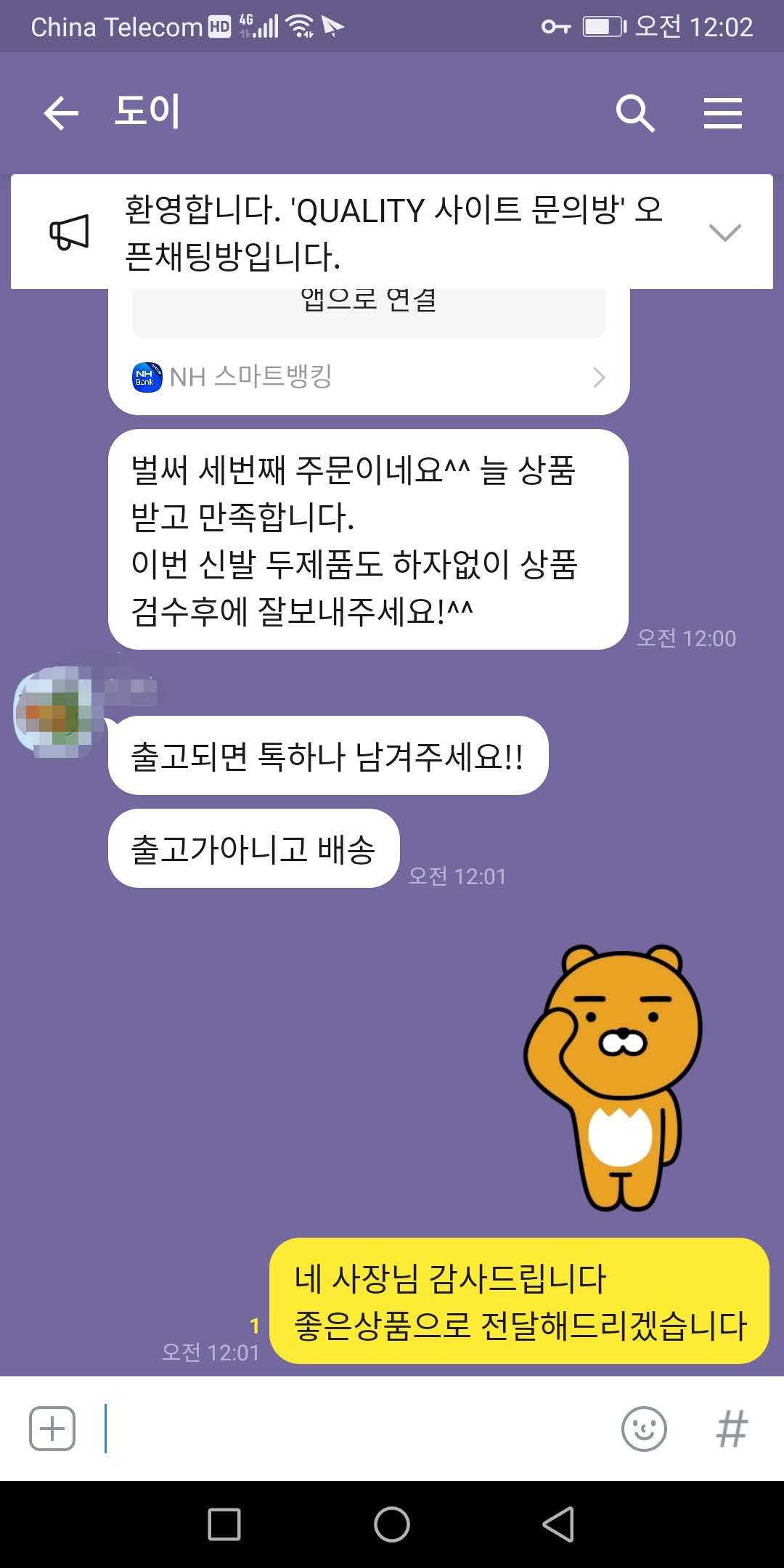Go to the system home screen

point(392,1524)
